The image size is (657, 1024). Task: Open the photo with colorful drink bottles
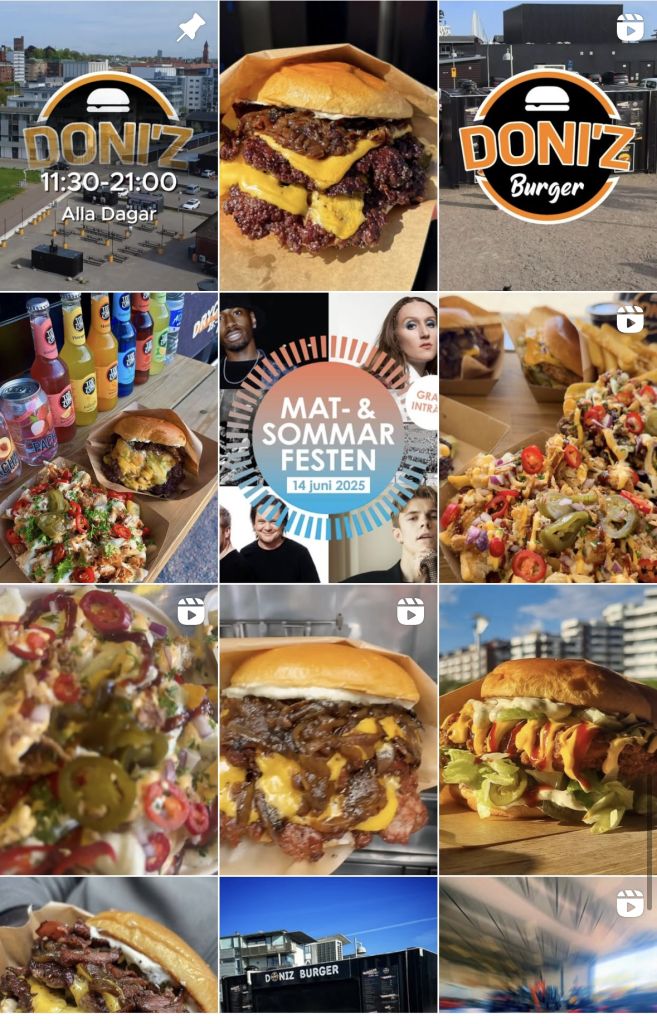(x=108, y=438)
